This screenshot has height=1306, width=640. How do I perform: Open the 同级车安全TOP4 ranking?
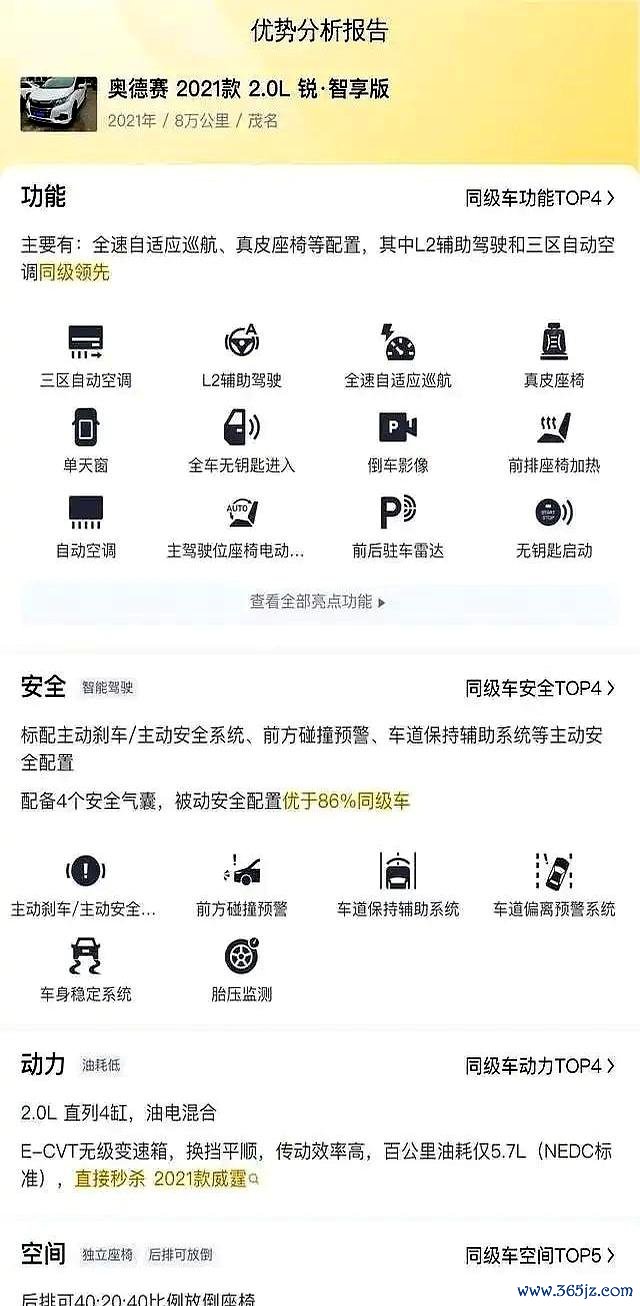point(540,688)
